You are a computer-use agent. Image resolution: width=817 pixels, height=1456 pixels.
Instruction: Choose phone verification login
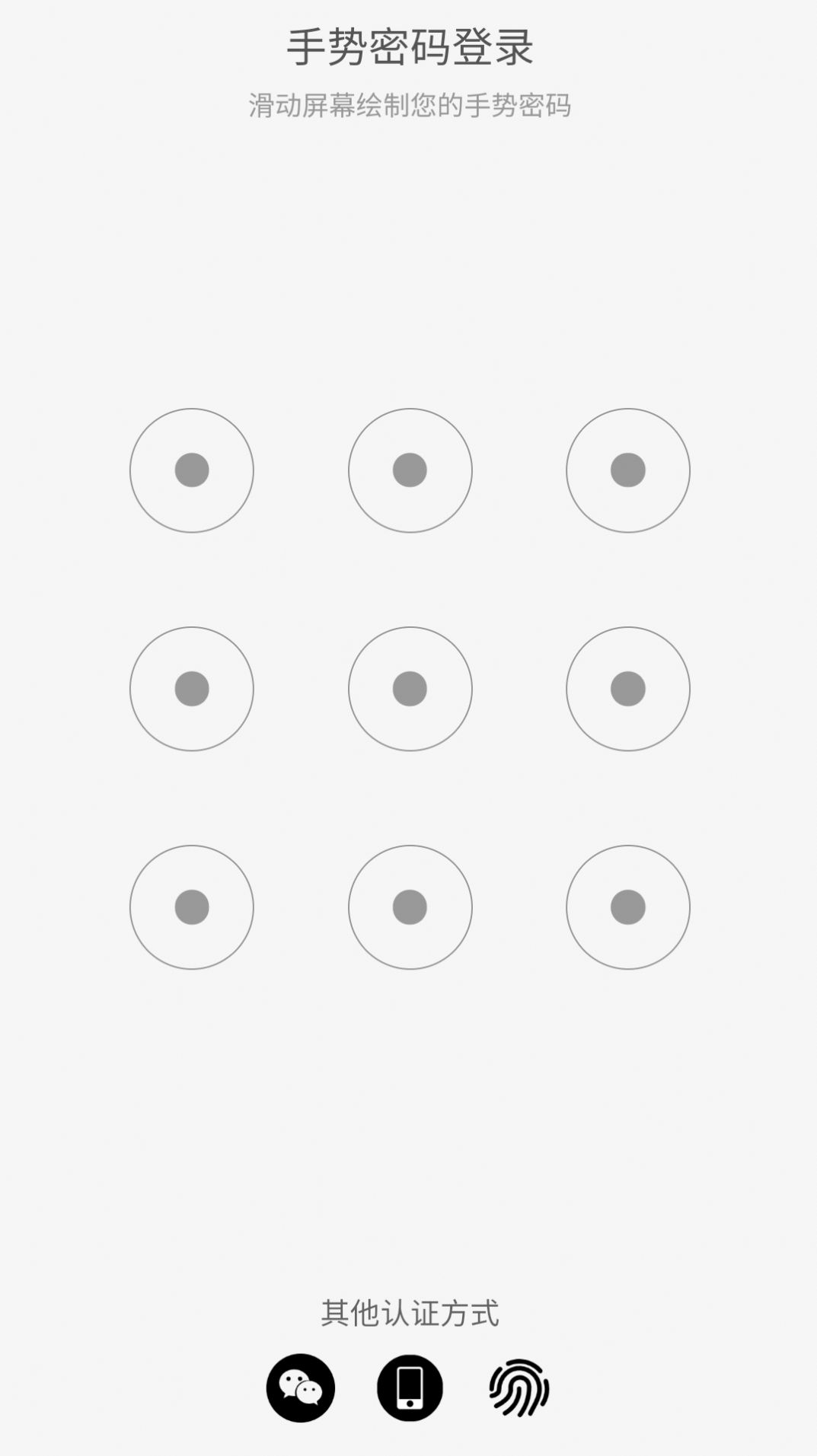pos(410,1388)
